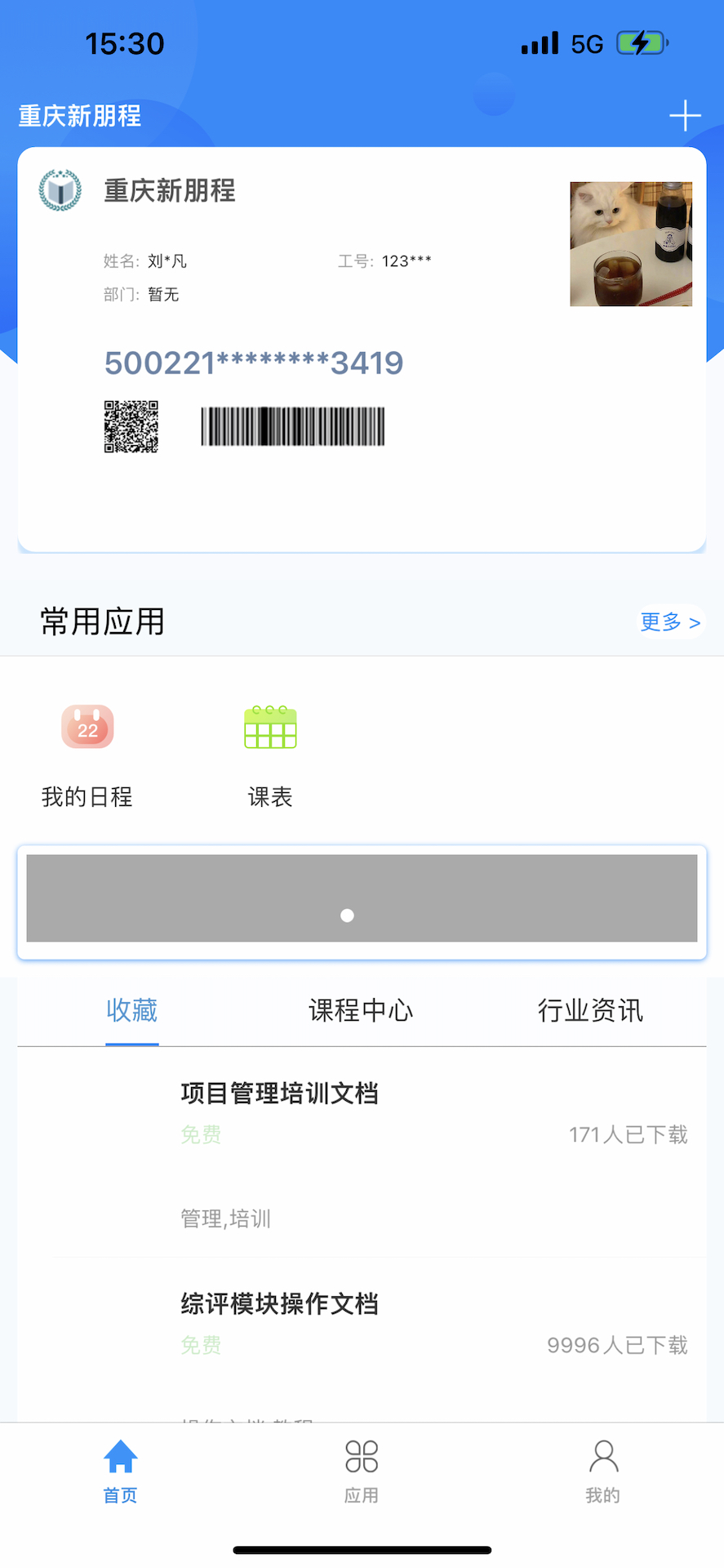The height and width of the screenshot is (1568, 724).
Task: Tap the plus icon in top right
Action: coord(686,115)
